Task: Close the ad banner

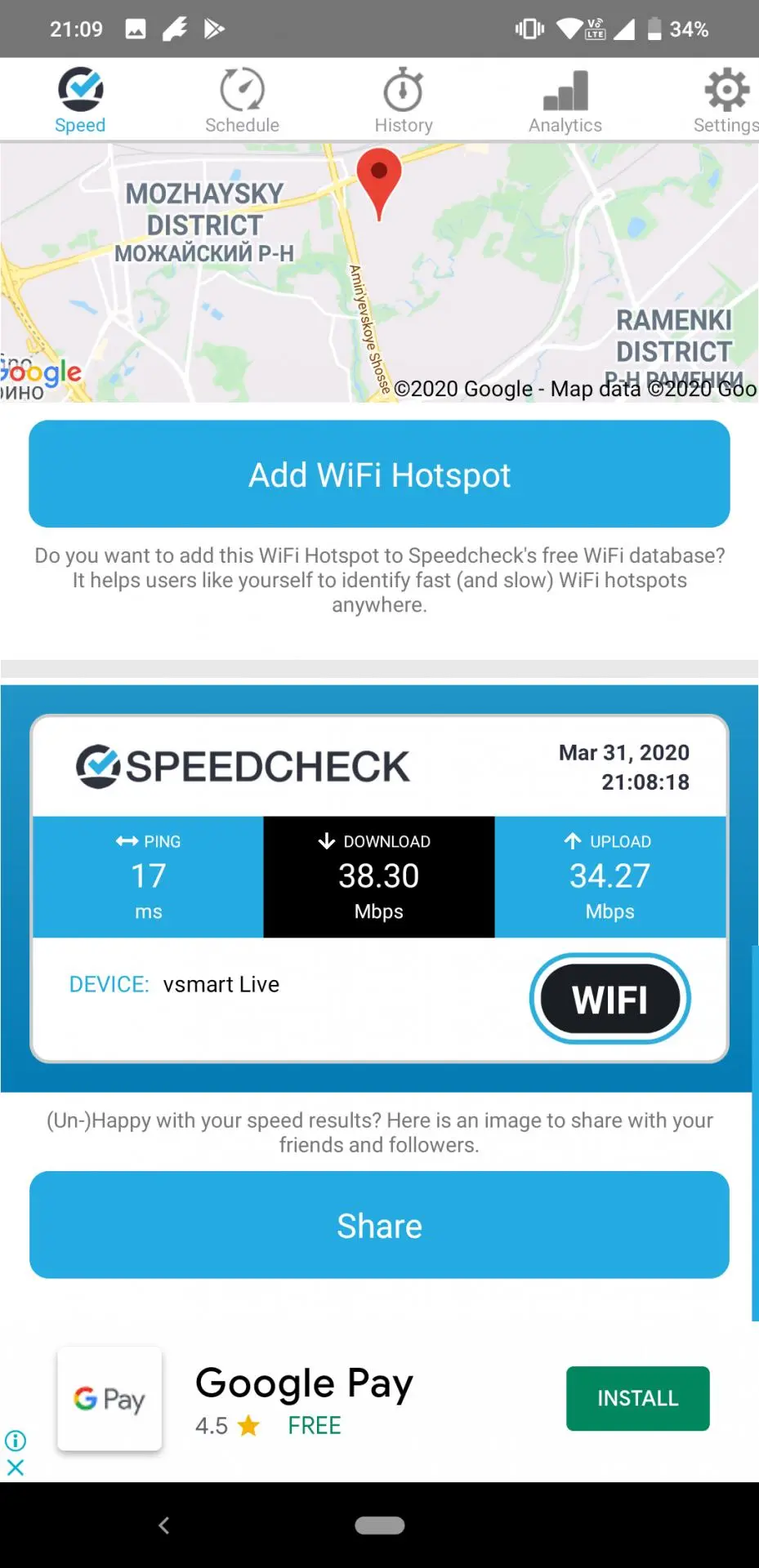Action: pyautogui.click(x=16, y=1468)
